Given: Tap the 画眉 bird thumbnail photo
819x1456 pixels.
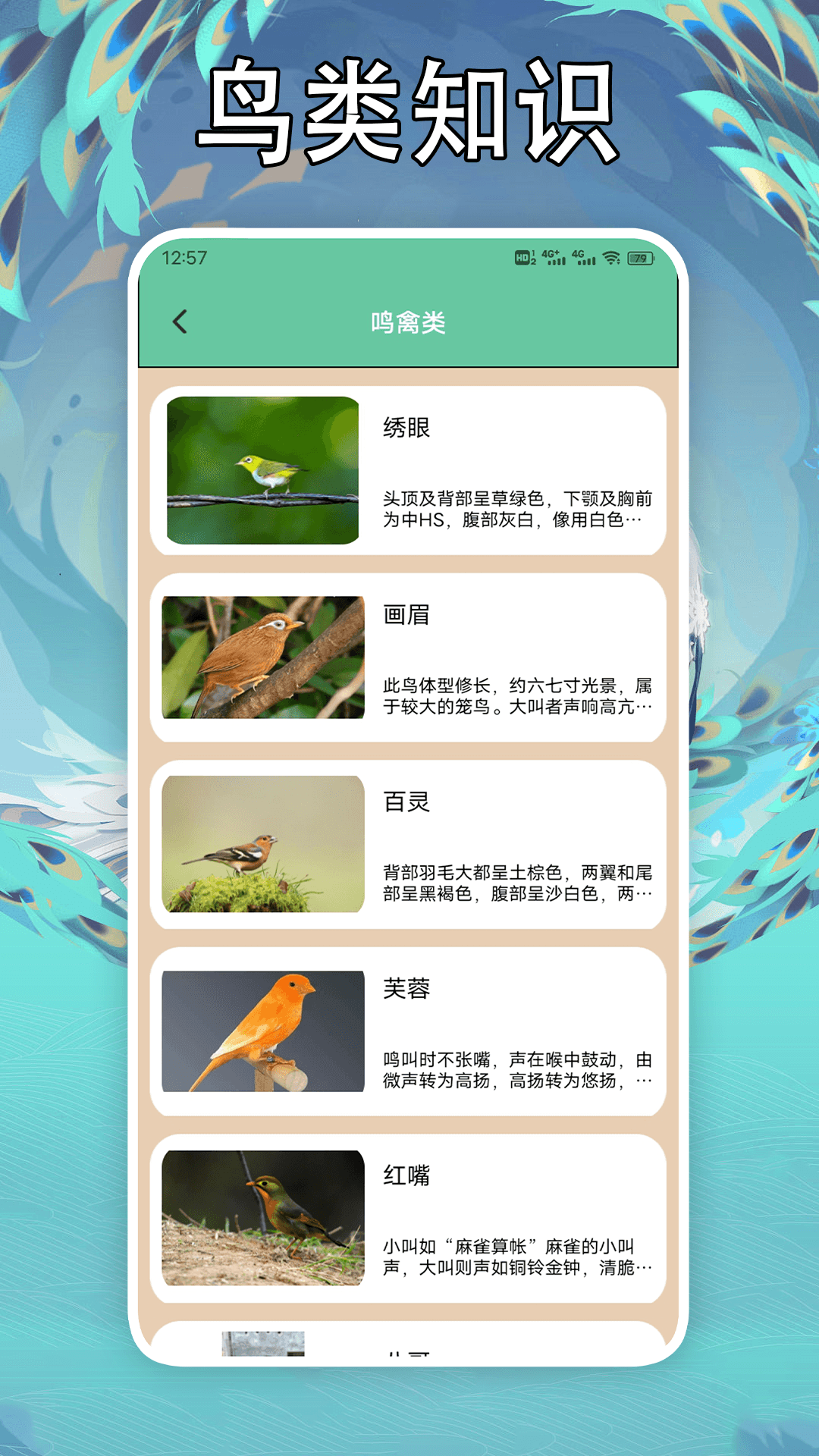Looking at the screenshot, I should 262,658.
